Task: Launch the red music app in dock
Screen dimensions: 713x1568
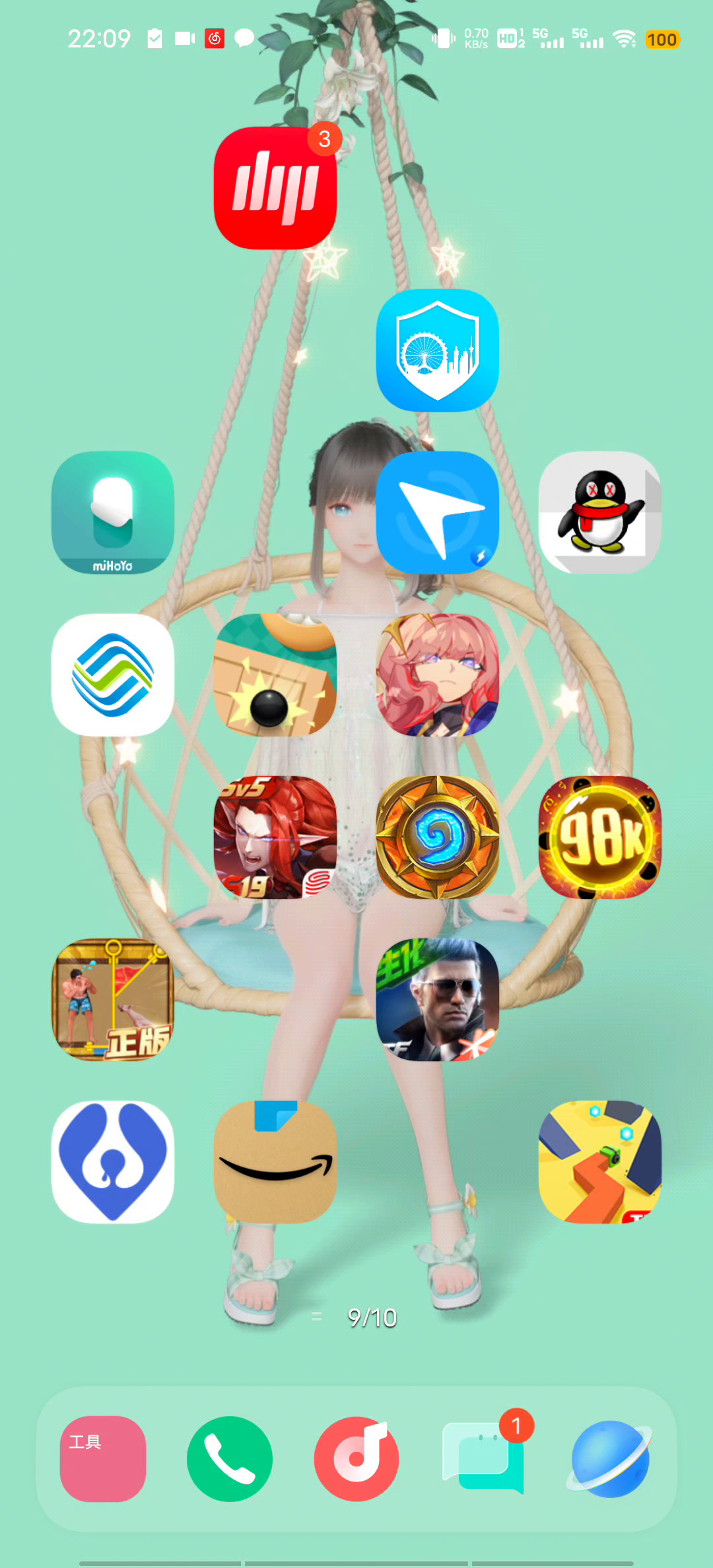Action: tap(356, 1459)
